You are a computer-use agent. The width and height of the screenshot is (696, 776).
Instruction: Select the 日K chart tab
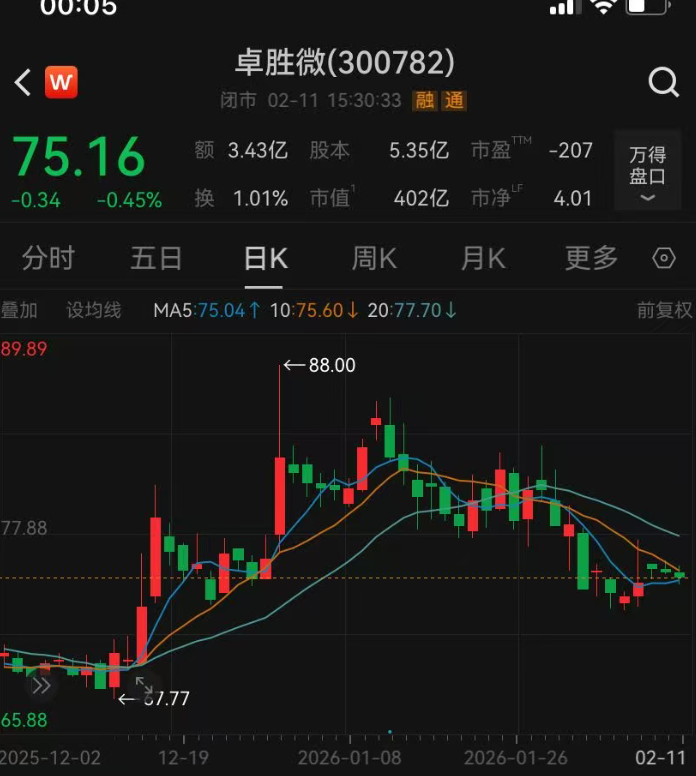pos(265,259)
